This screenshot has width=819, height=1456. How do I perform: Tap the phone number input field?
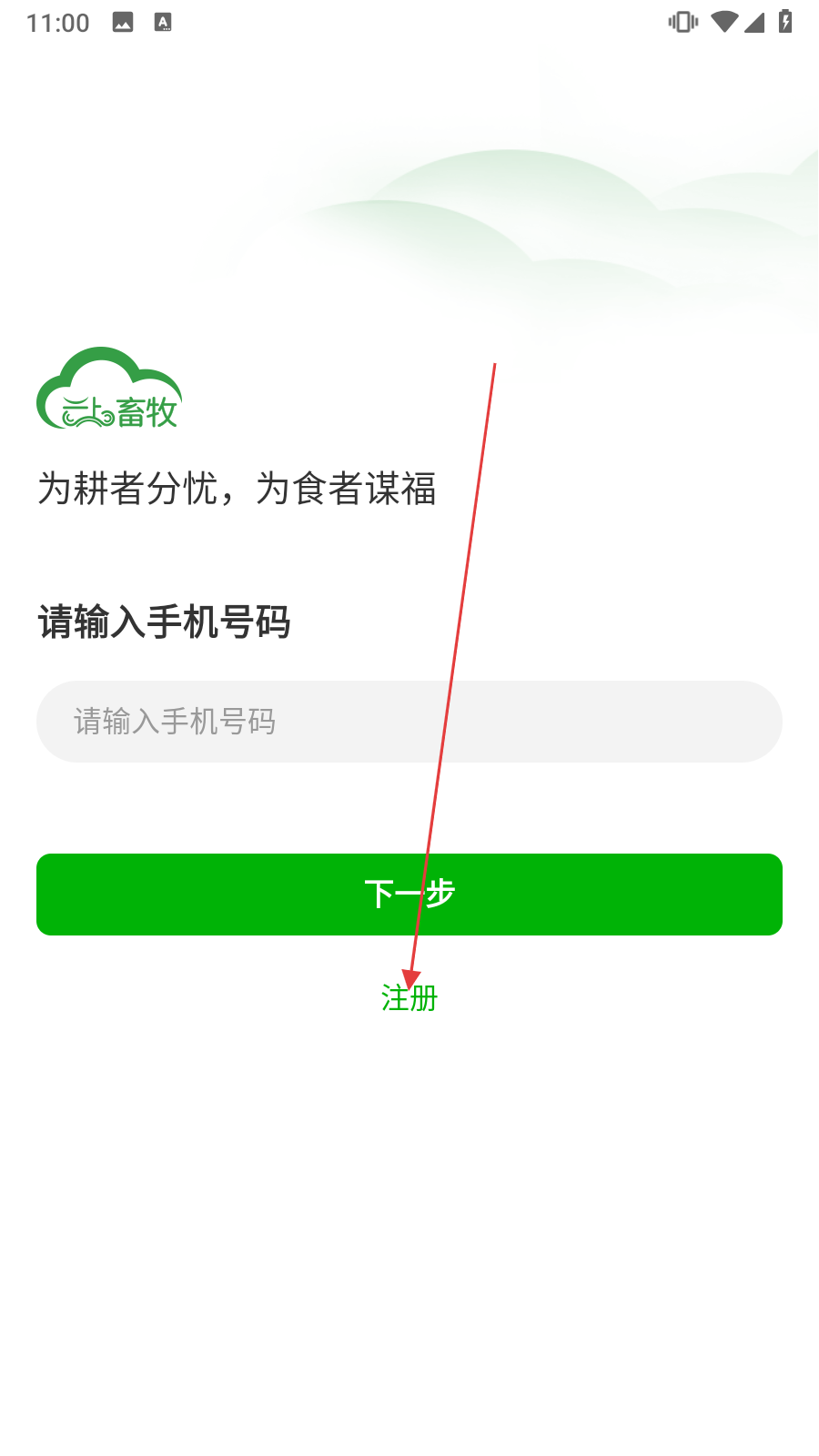click(409, 722)
